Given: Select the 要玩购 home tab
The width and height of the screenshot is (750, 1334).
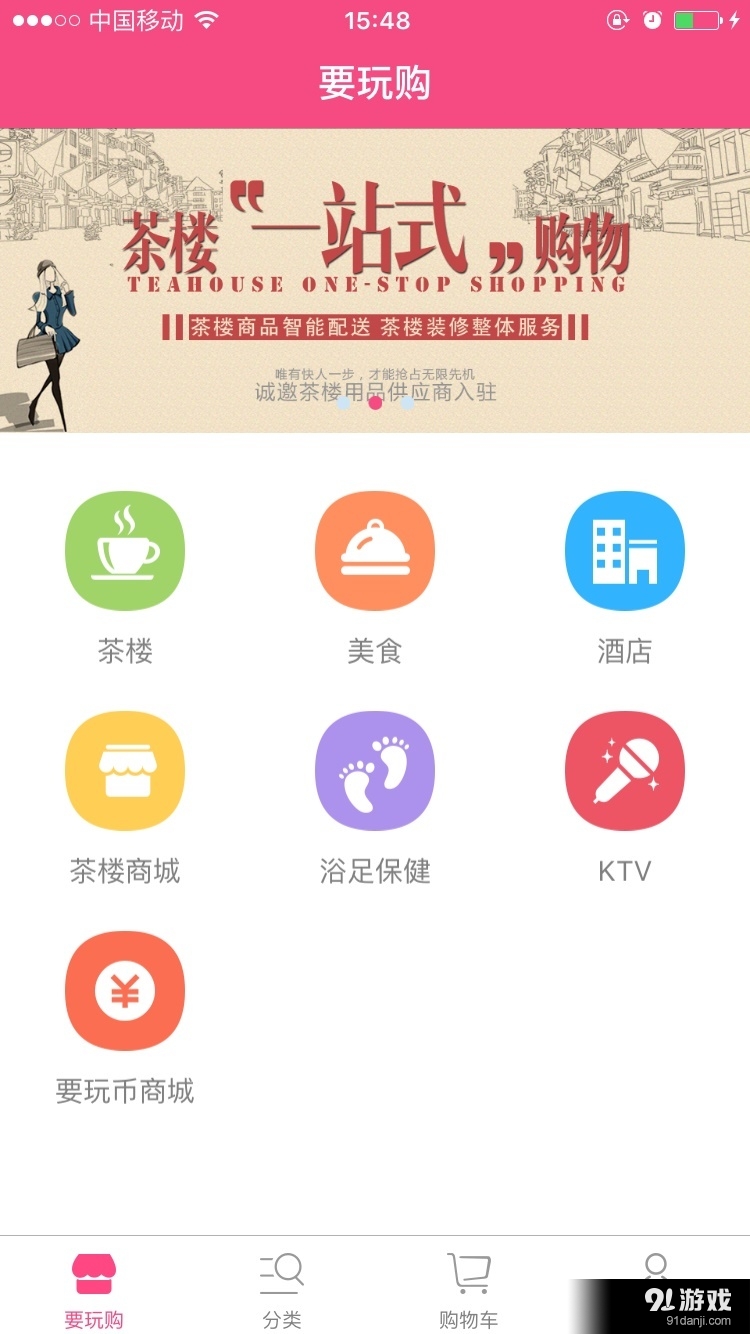Looking at the screenshot, I should click(93, 1288).
